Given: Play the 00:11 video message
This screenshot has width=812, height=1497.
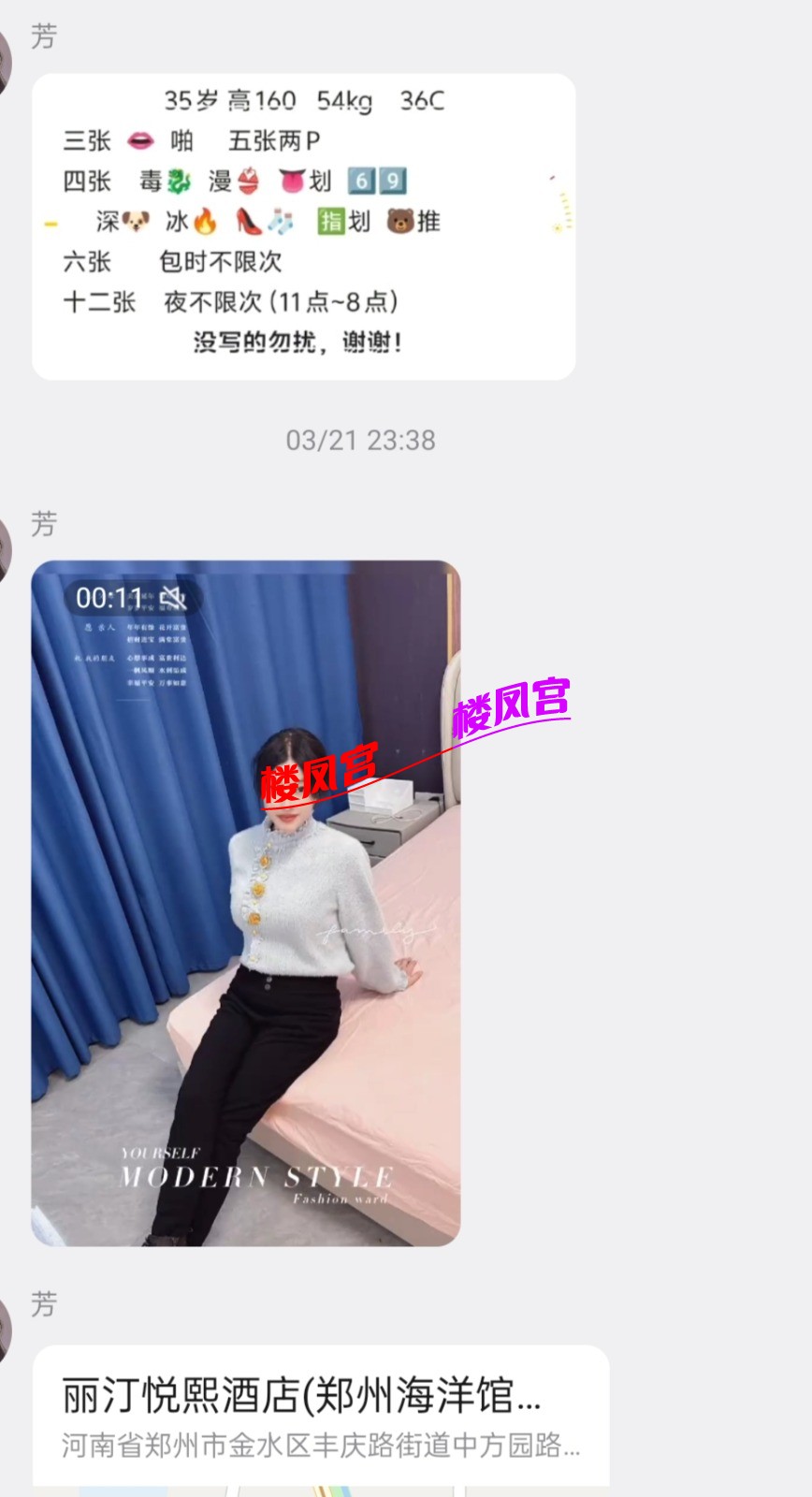Looking at the screenshot, I should (246, 903).
